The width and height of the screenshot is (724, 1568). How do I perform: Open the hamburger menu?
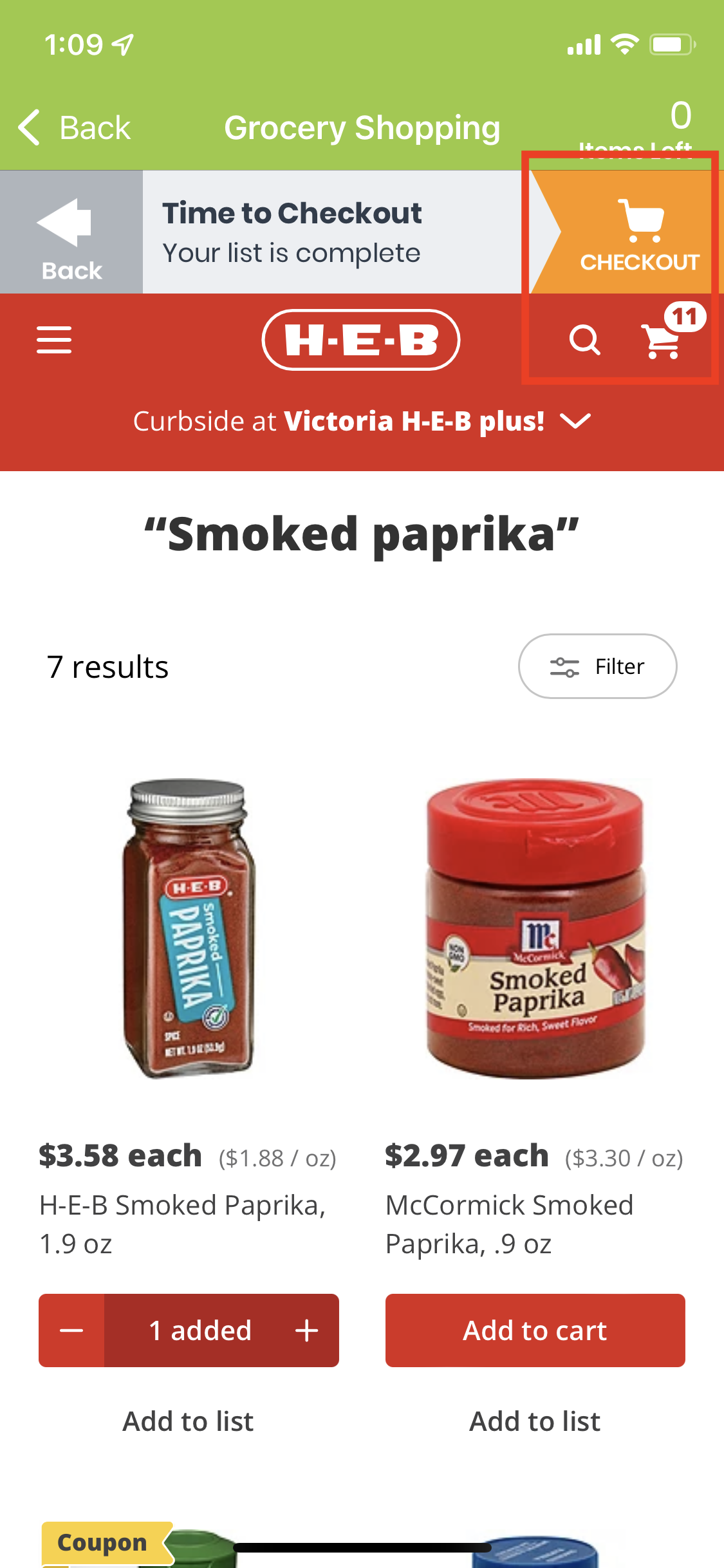(x=54, y=340)
